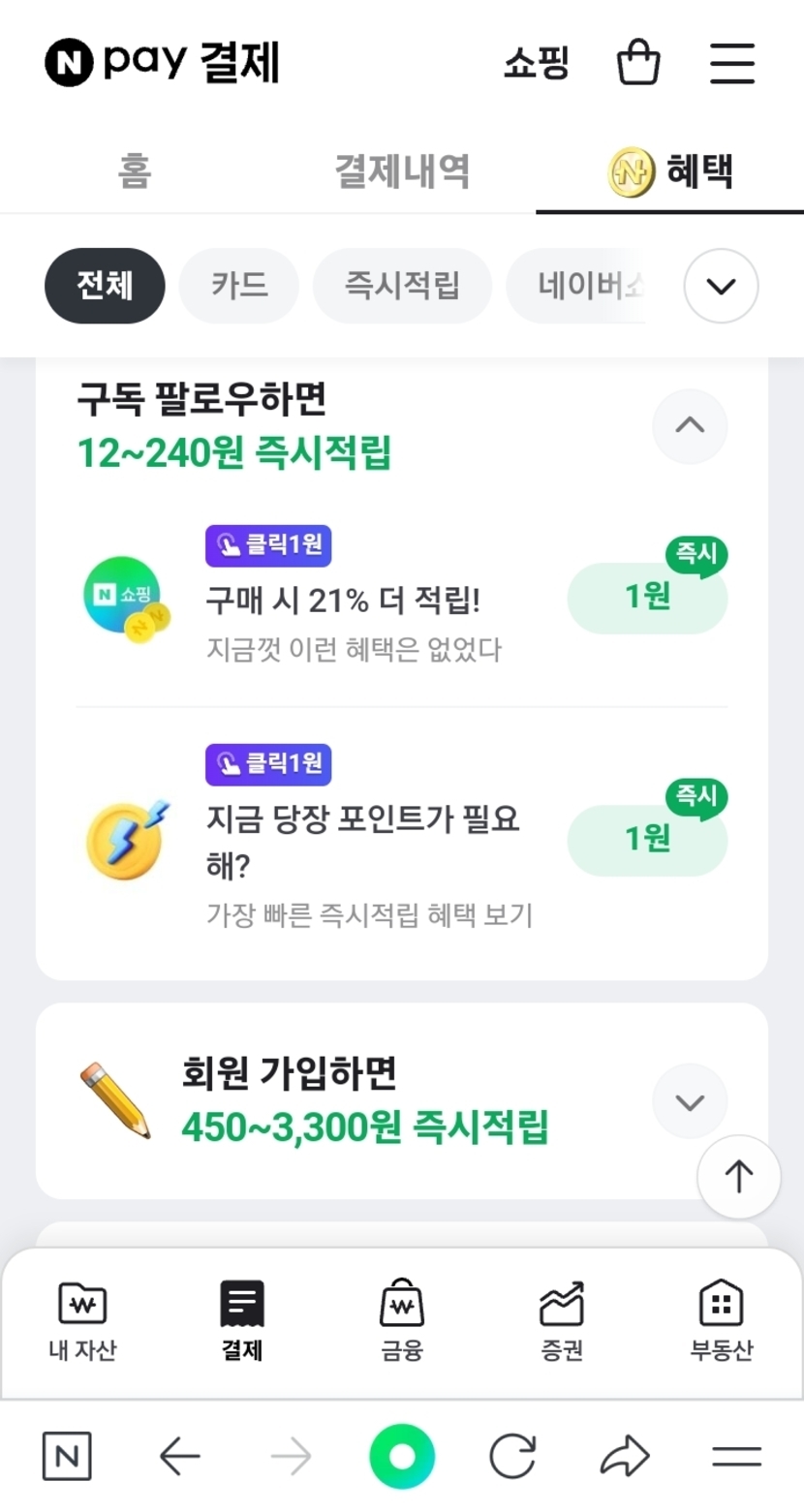804x1512 pixels.
Task: Select the 즉시적립 filter chip
Action: 402,286
